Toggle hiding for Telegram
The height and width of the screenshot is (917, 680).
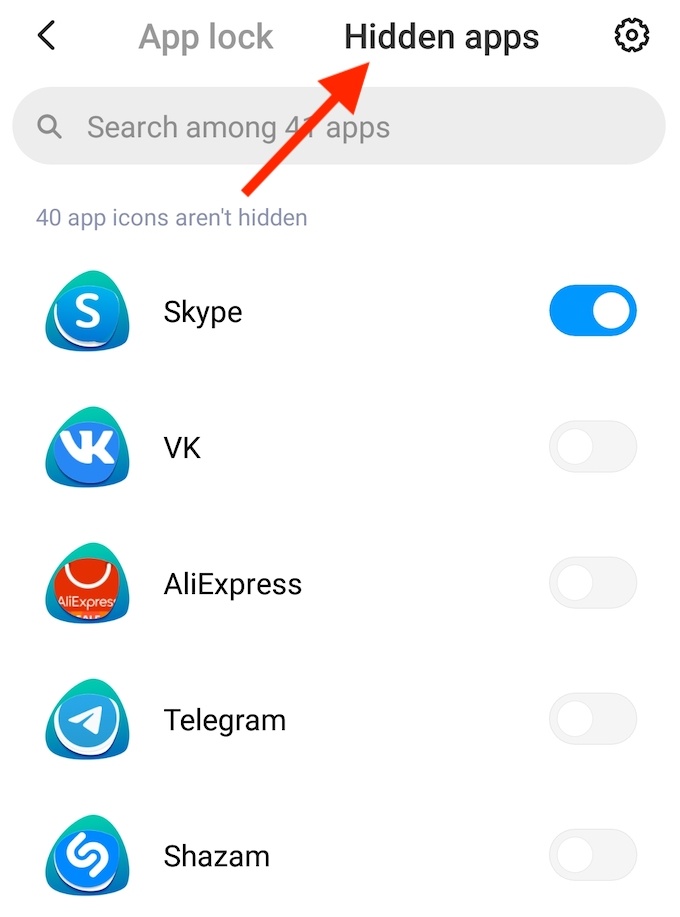point(592,719)
